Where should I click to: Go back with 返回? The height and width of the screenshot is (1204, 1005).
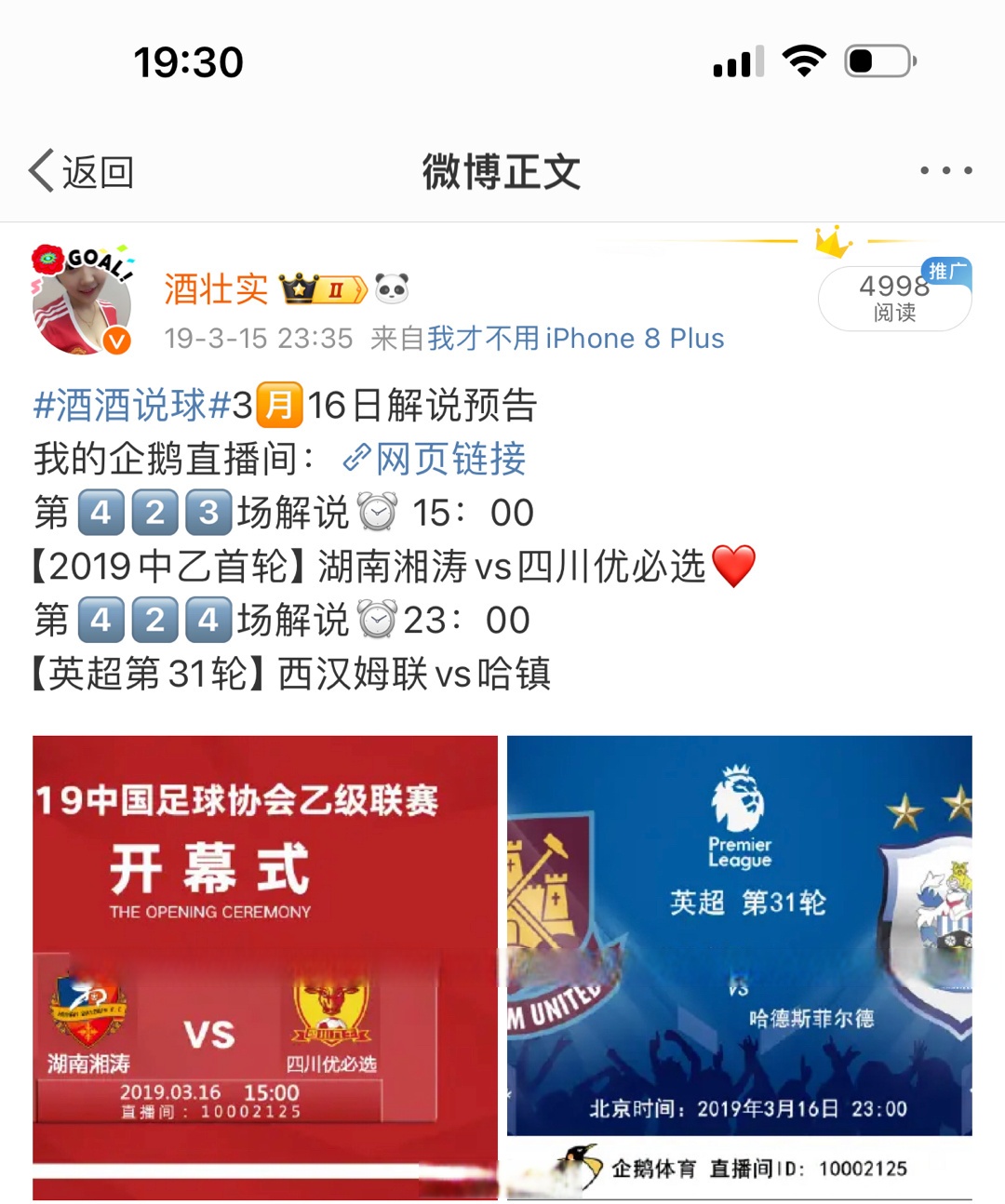82,172
